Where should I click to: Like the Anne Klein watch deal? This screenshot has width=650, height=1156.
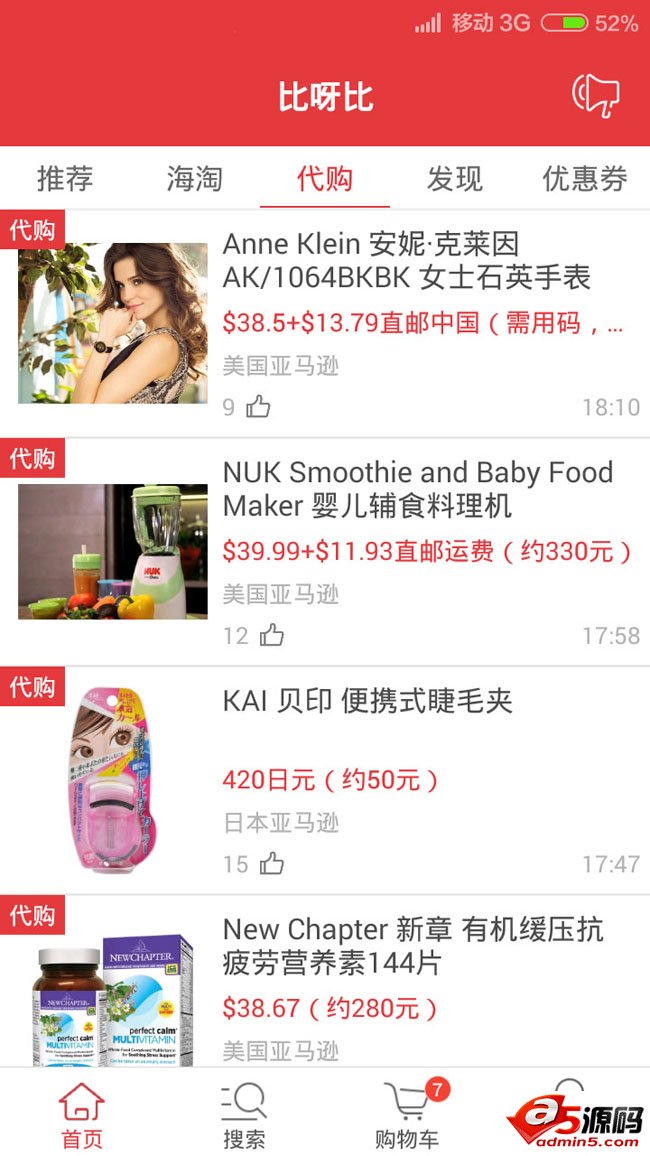[x=259, y=407]
